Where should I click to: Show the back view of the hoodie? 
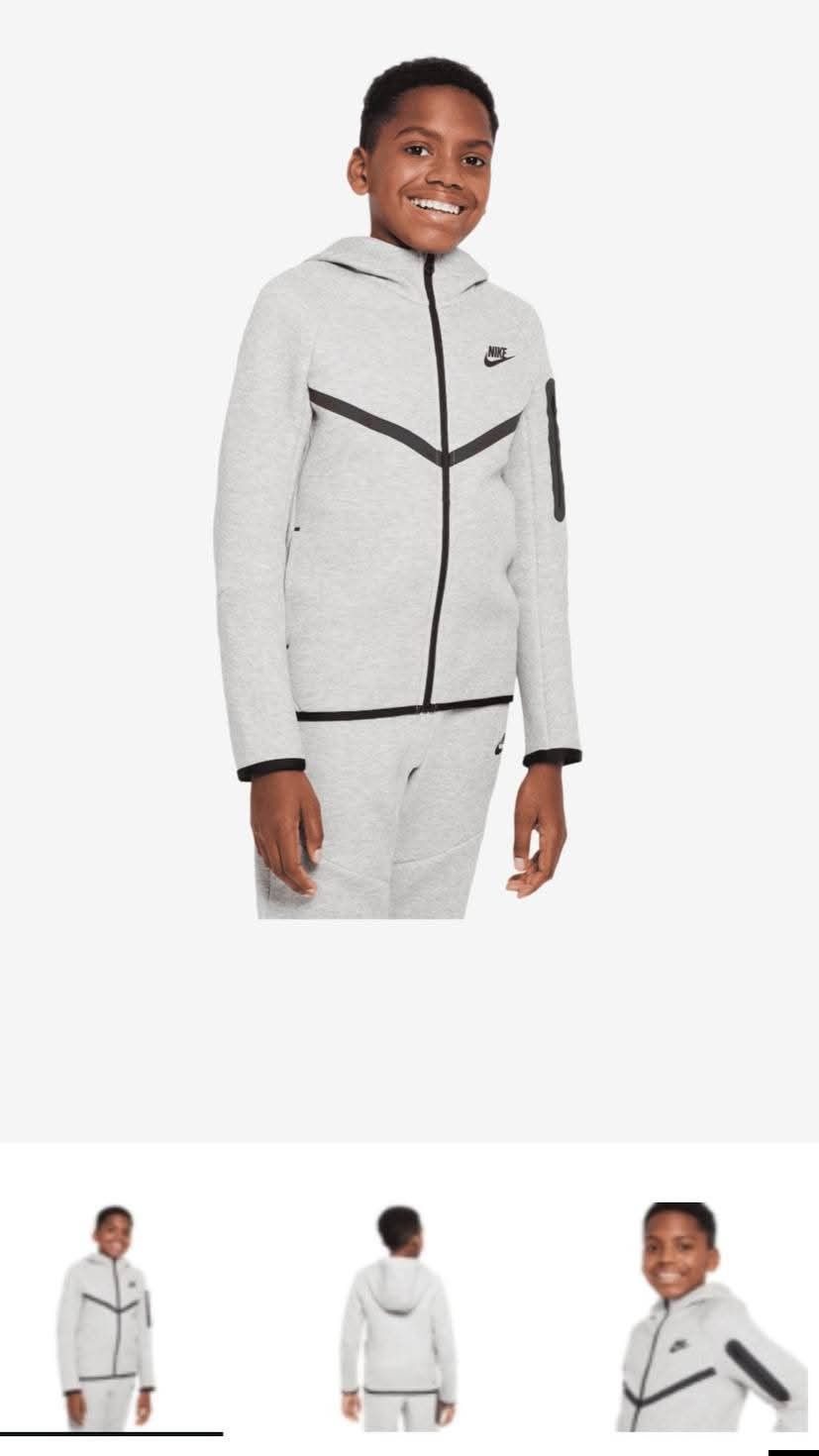tap(398, 1317)
